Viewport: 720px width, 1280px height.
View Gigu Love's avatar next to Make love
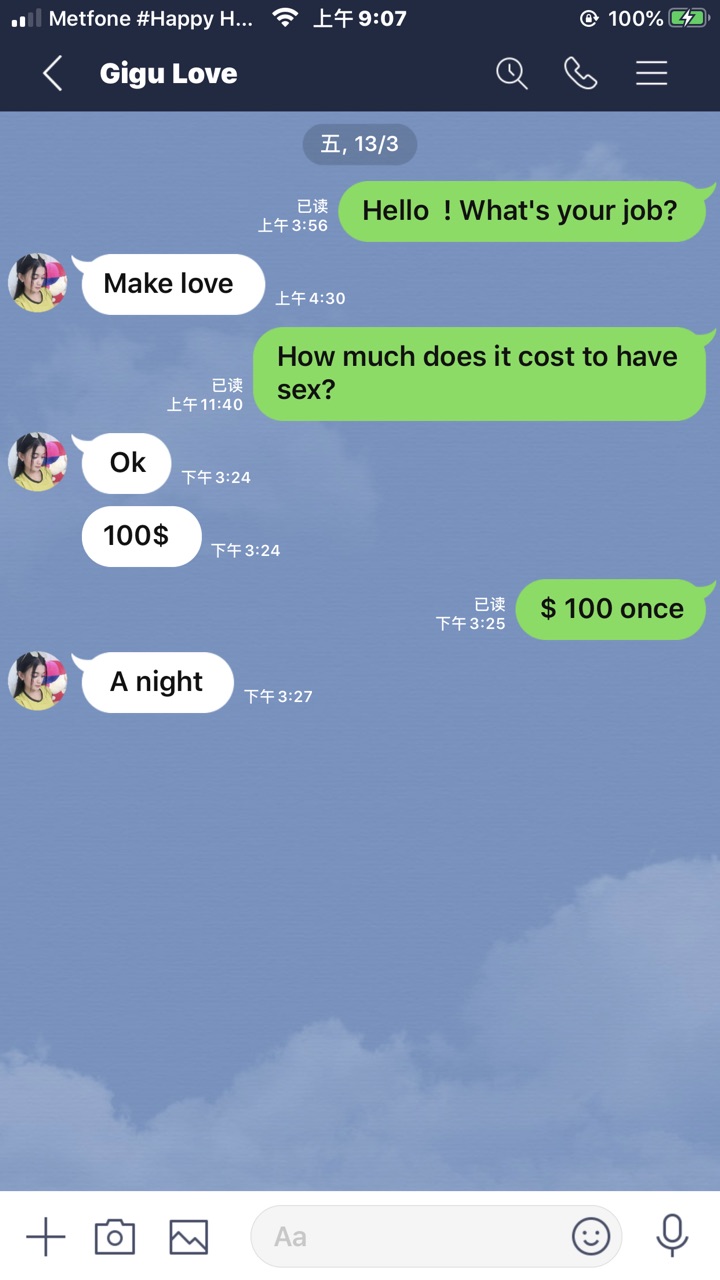(37, 283)
